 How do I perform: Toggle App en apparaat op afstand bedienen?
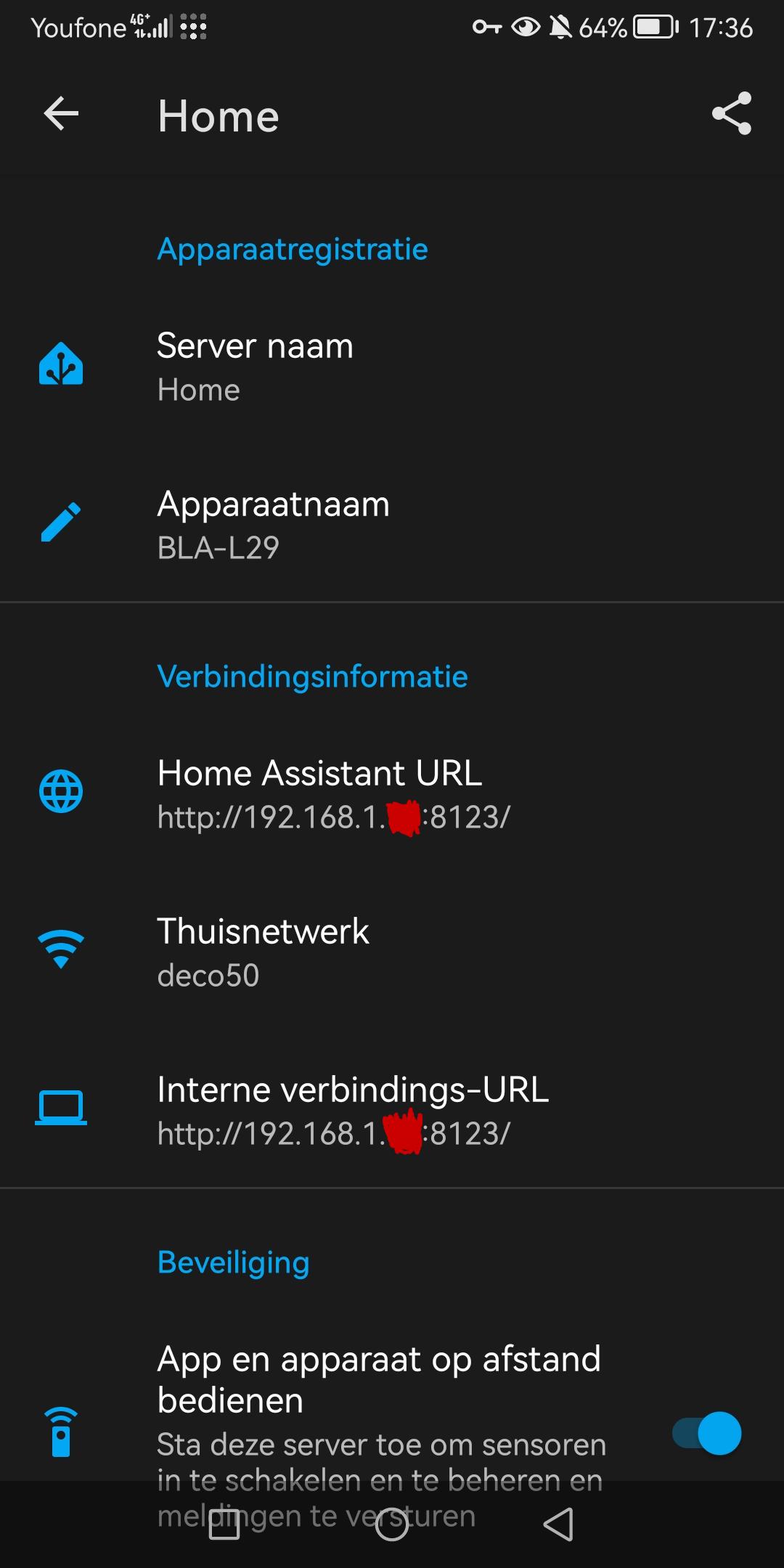point(707,1433)
